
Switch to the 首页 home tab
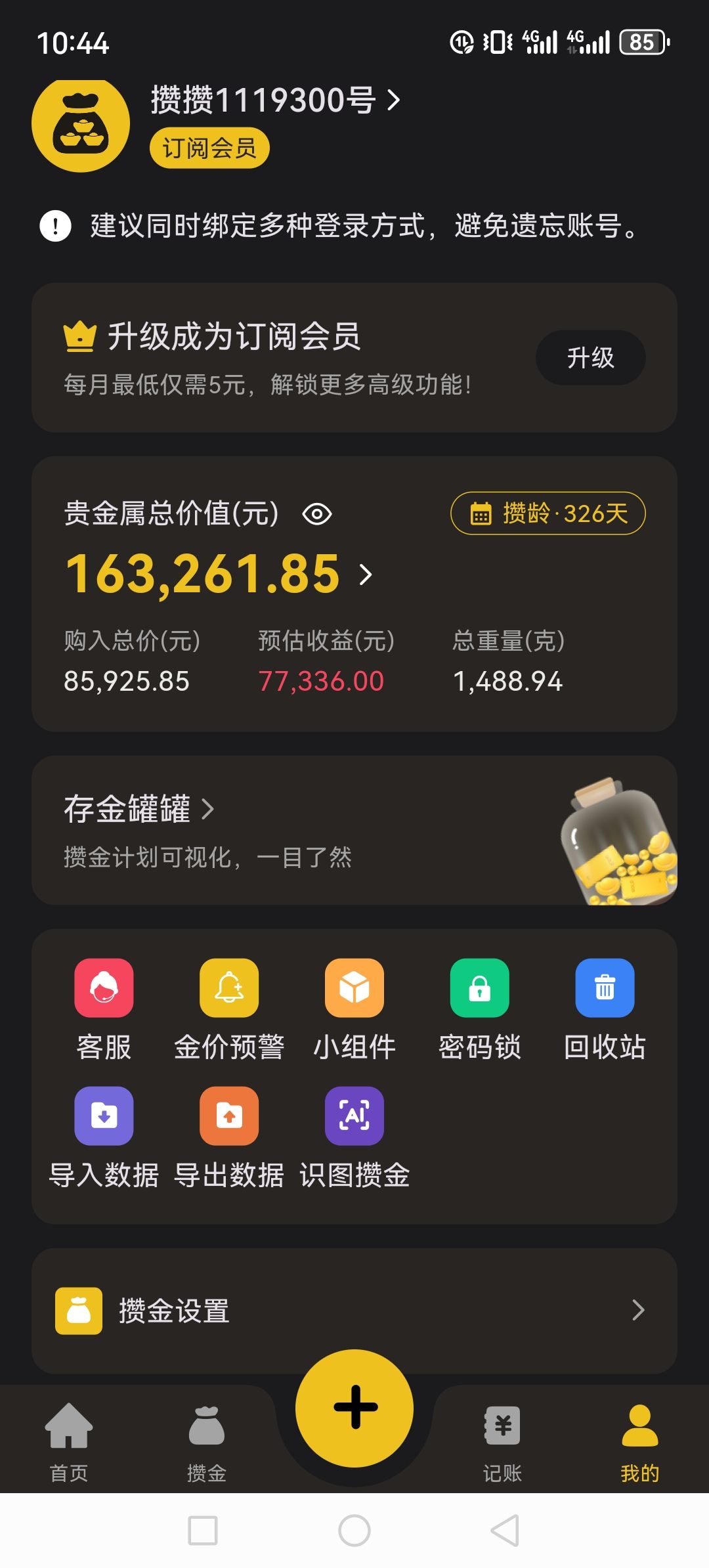click(69, 1439)
